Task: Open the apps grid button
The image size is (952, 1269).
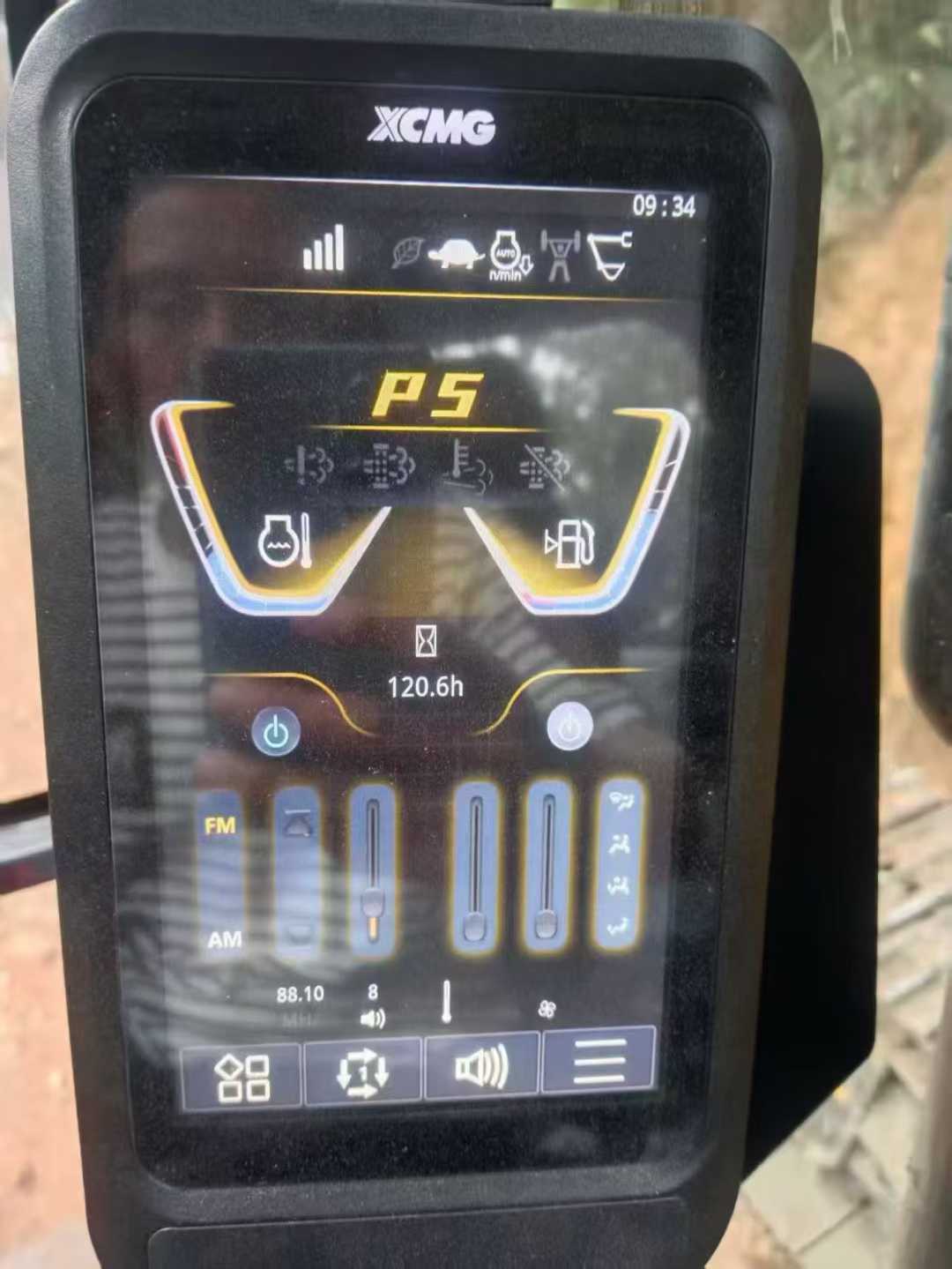Action: pos(242,1077)
